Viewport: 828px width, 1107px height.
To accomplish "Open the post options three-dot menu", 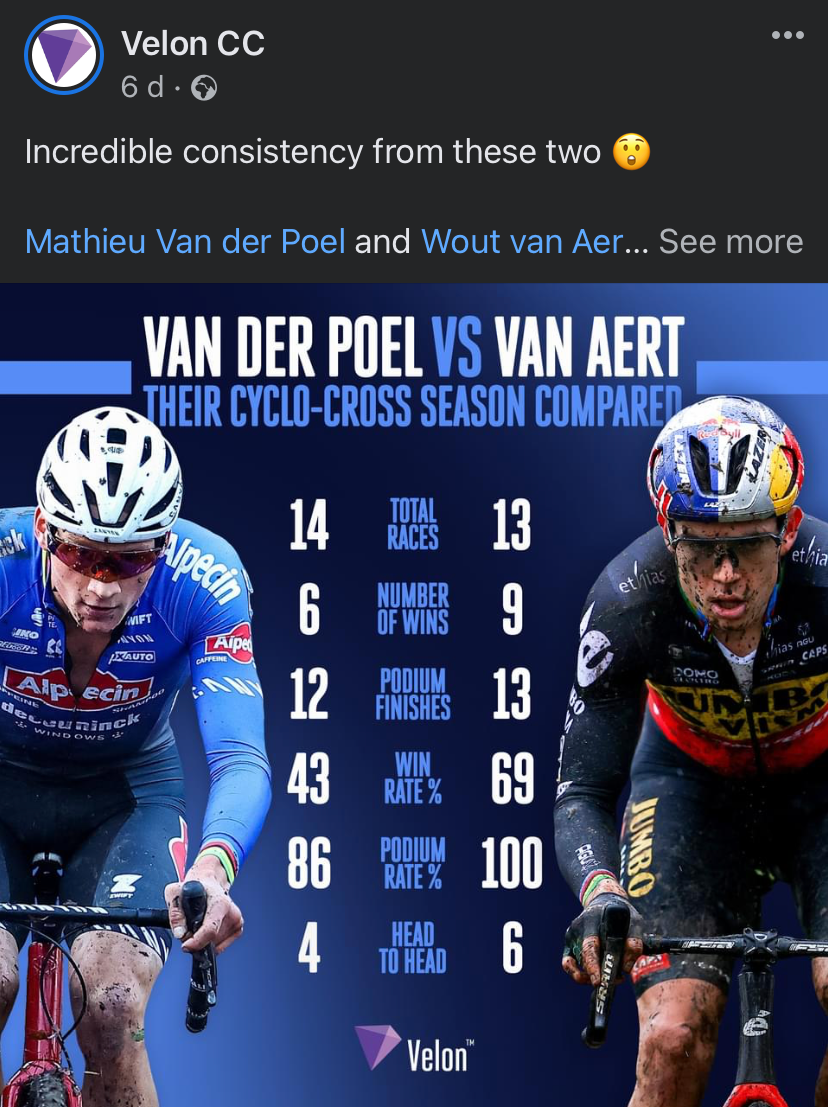I will point(787,36).
